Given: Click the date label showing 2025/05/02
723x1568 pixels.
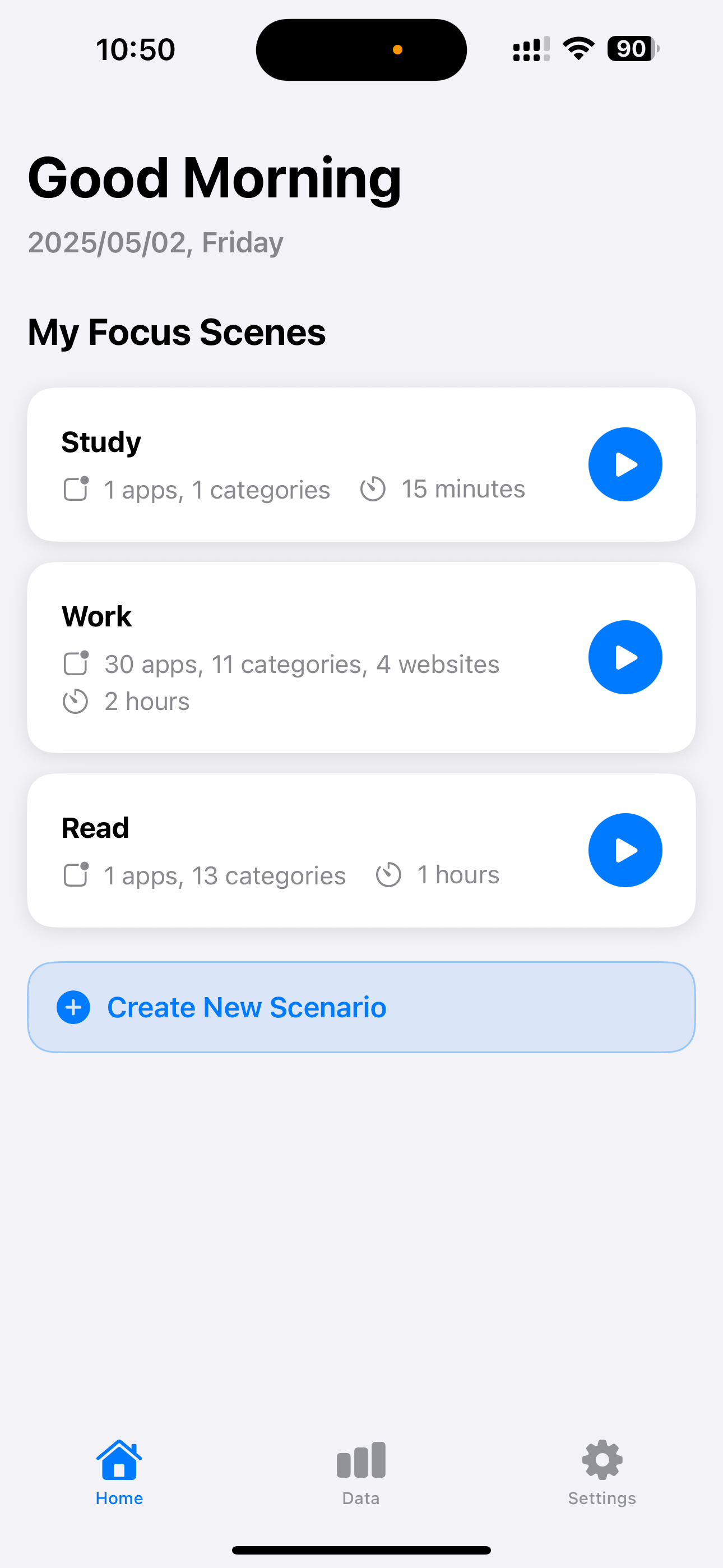Looking at the screenshot, I should (155, 242).
